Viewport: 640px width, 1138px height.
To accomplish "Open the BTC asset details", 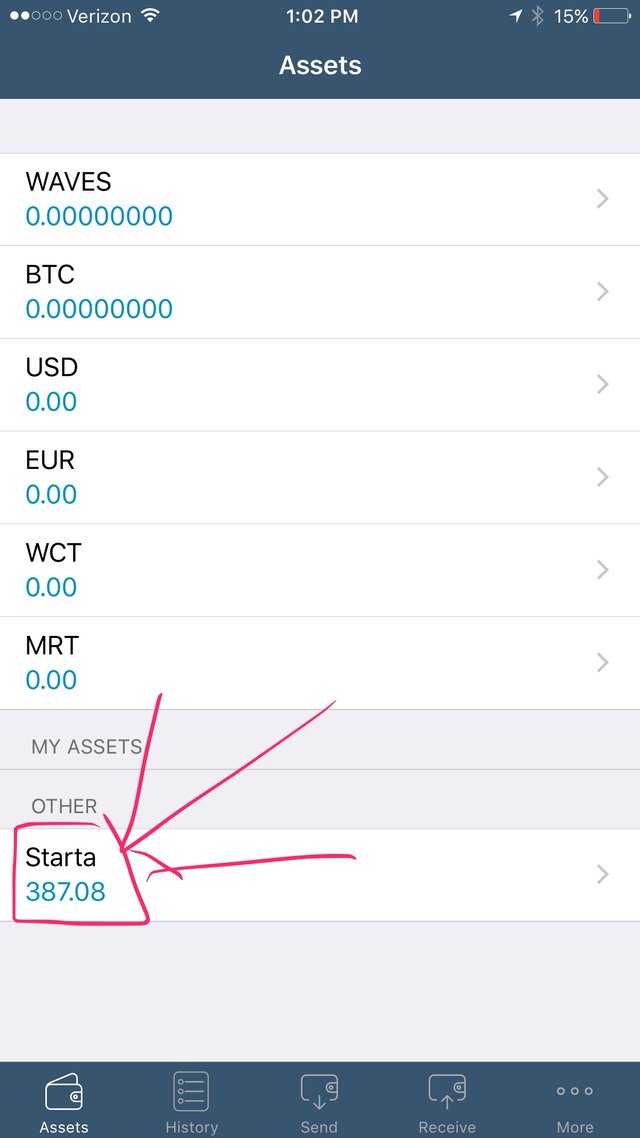I will click(x=320, y=292).
